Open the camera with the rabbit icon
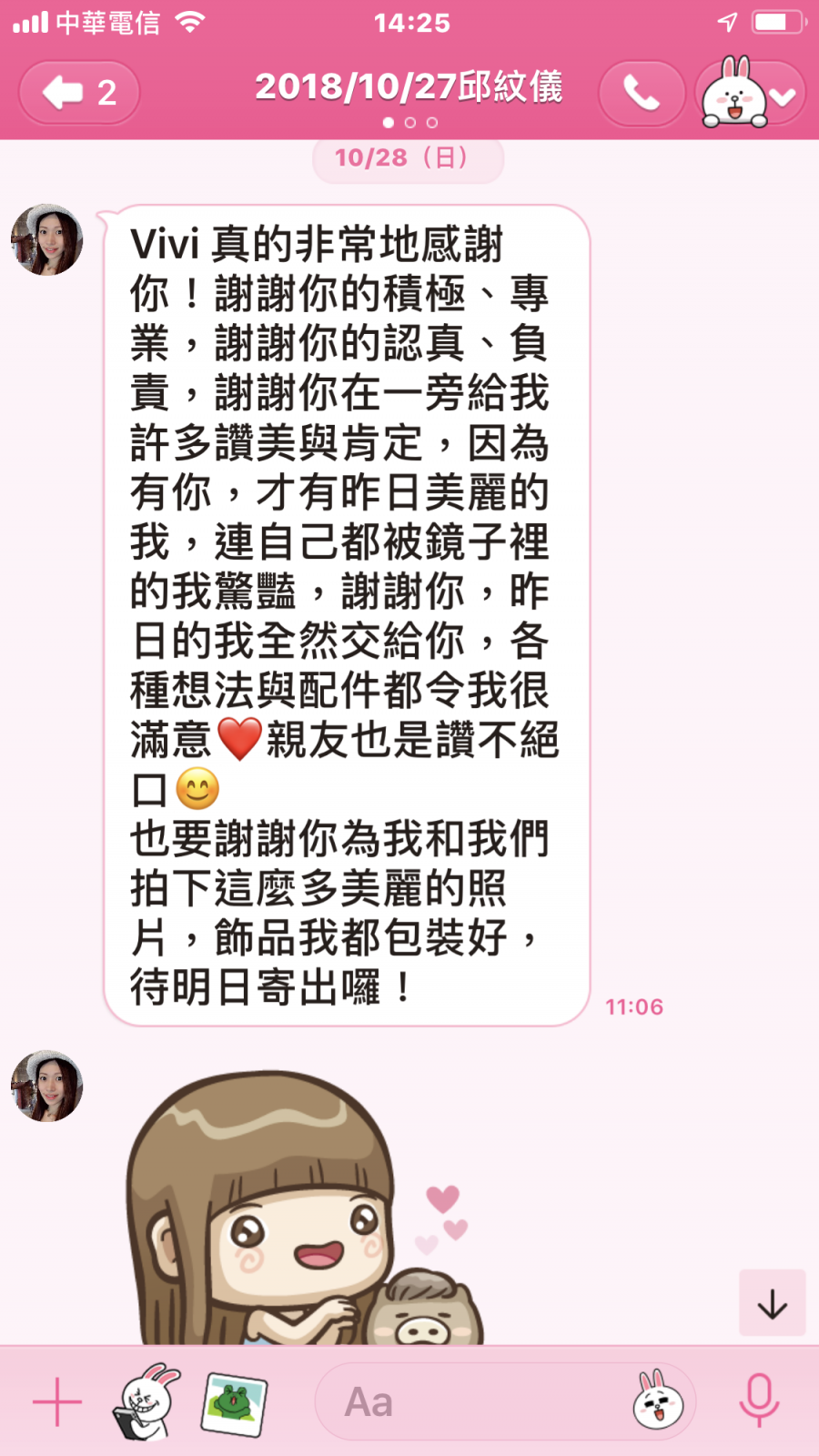 147,1401
